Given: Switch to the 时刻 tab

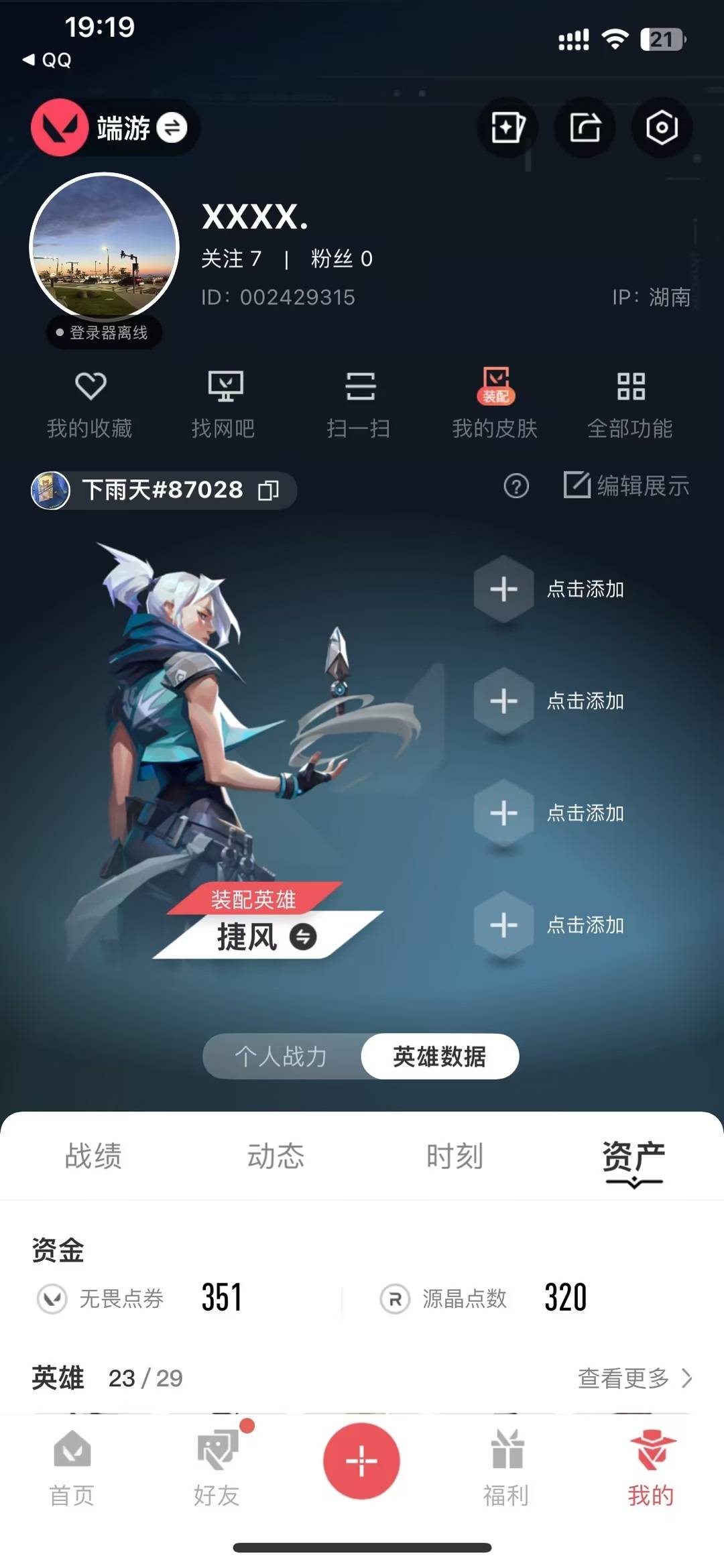Looking at the screenshot, I should pyautogui.click(x=455, y=1156).
